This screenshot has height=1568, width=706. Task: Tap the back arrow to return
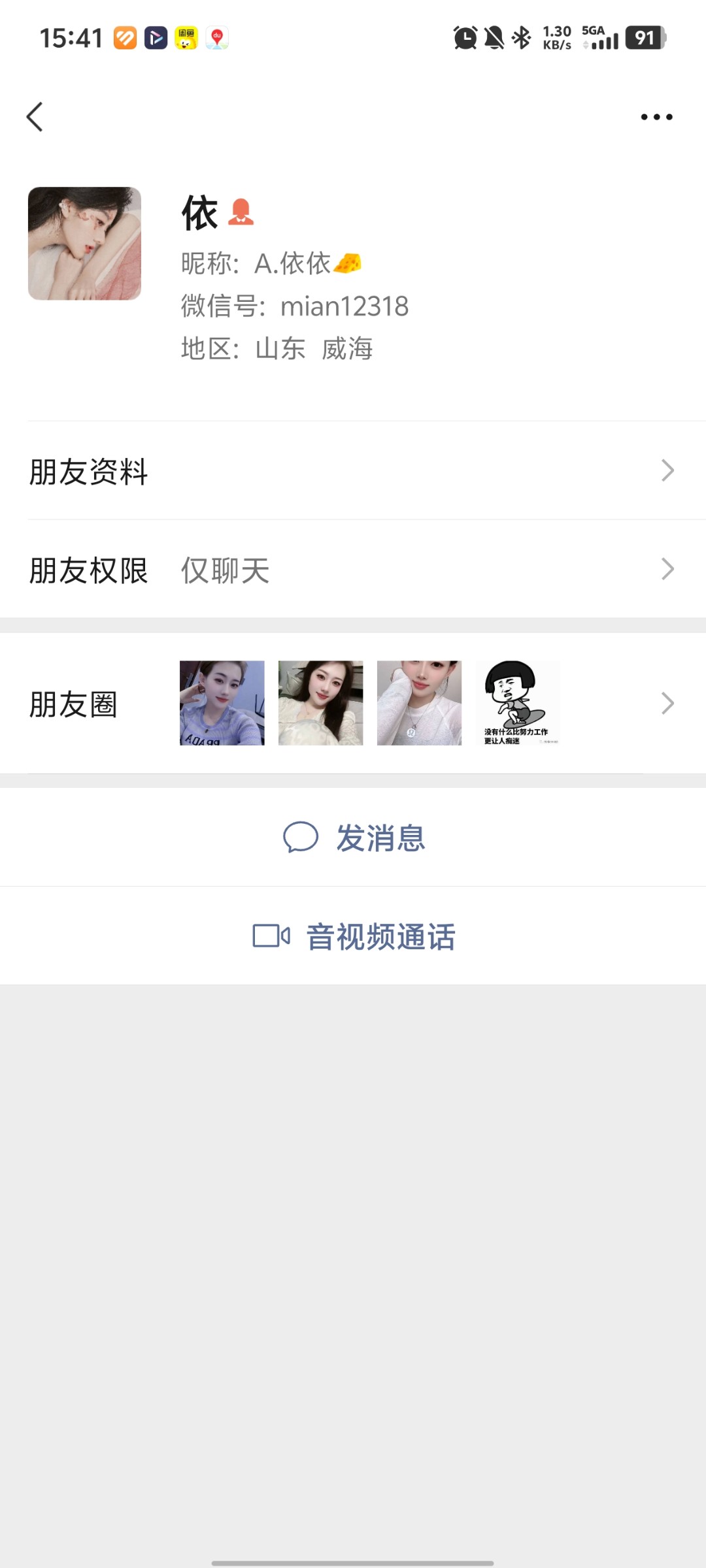pyautogui.click(x=36, y=118)
